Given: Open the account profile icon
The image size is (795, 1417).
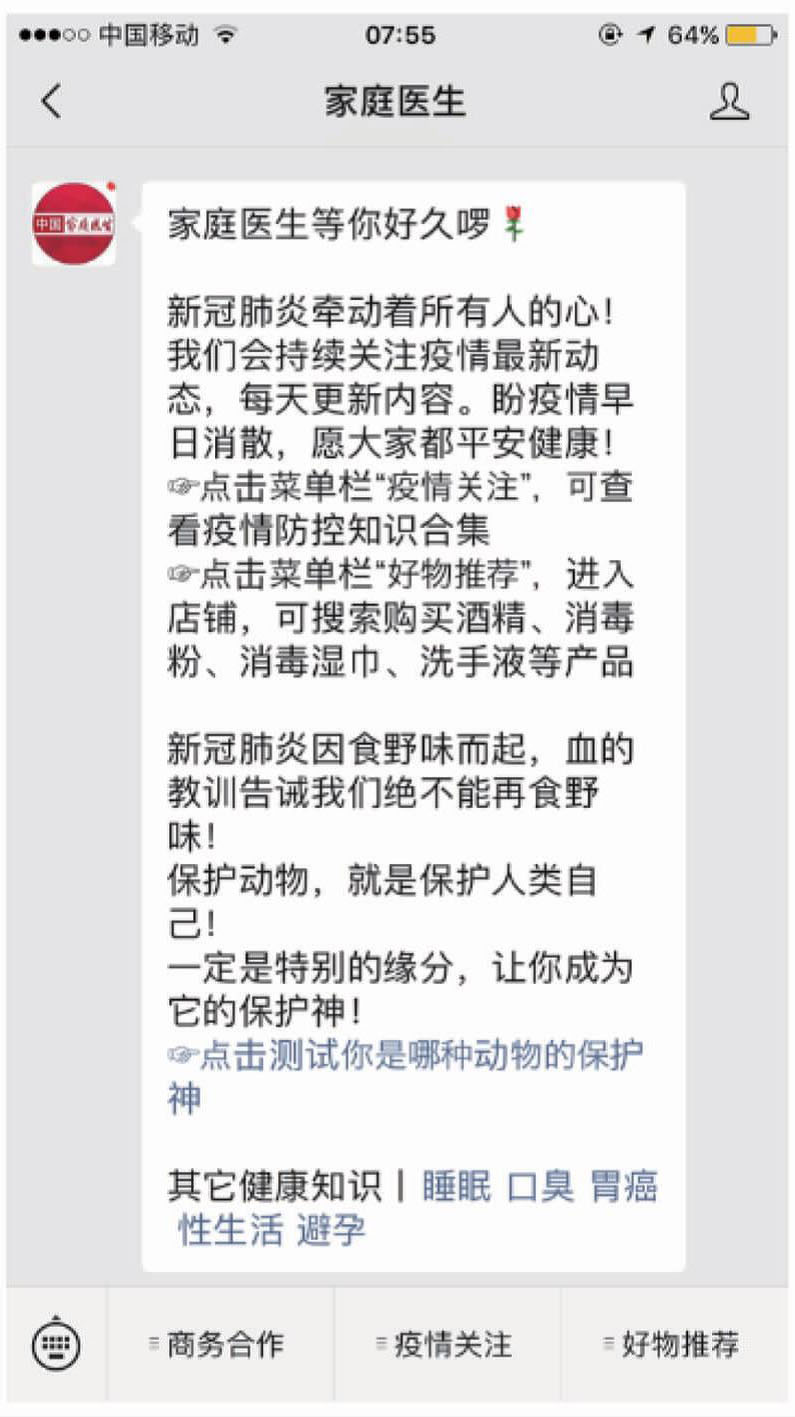Looking at the screenshot, I should 729,101.
